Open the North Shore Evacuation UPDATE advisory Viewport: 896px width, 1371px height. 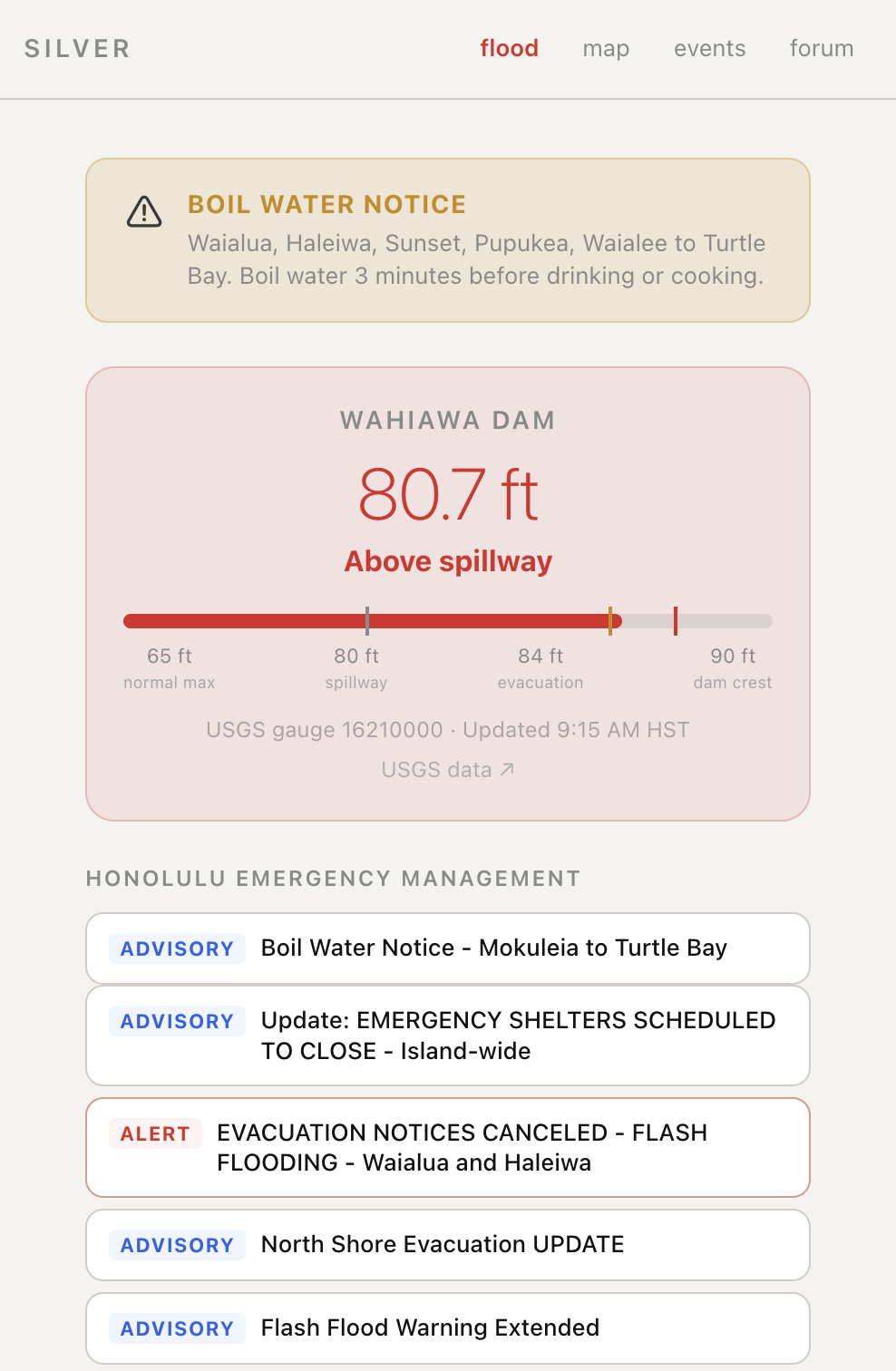tap(442, 1245)
